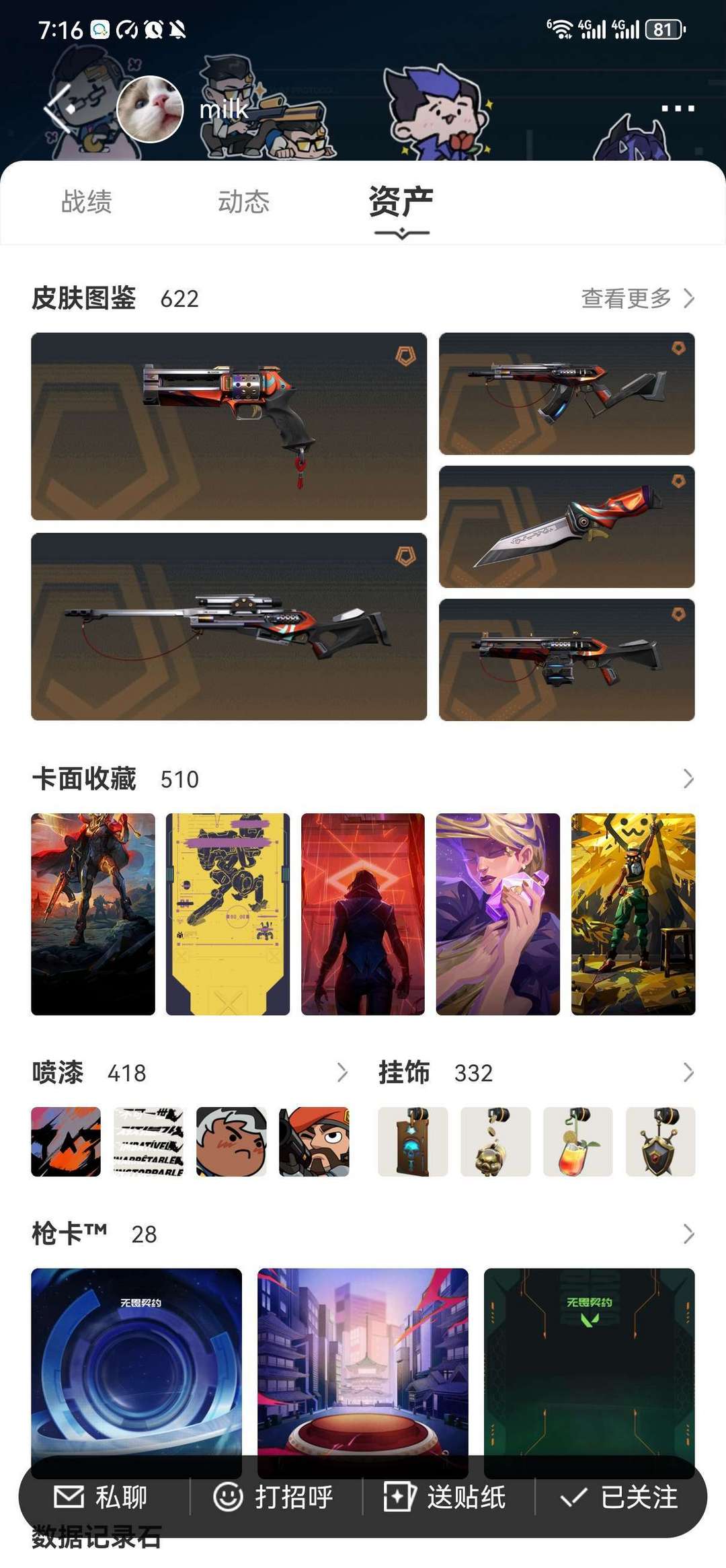726x1568 pixels.
Task: Tap 打招呼 to say hello
Action: pos(274,1497)
